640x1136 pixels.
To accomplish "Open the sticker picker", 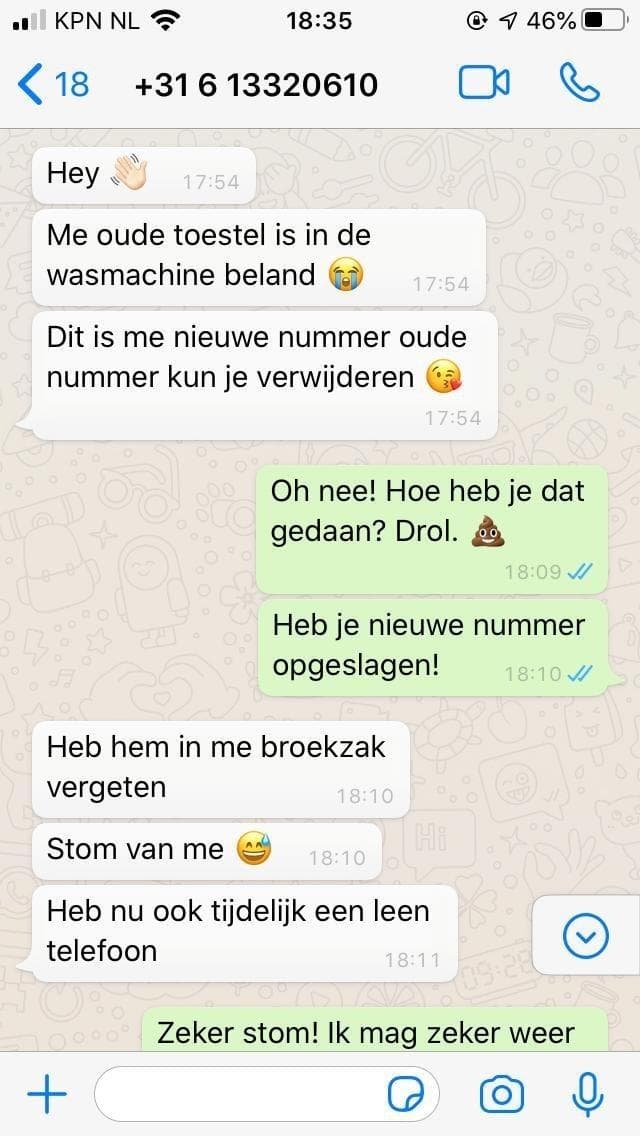I will pyautogui.click(x=406, y=1095).
